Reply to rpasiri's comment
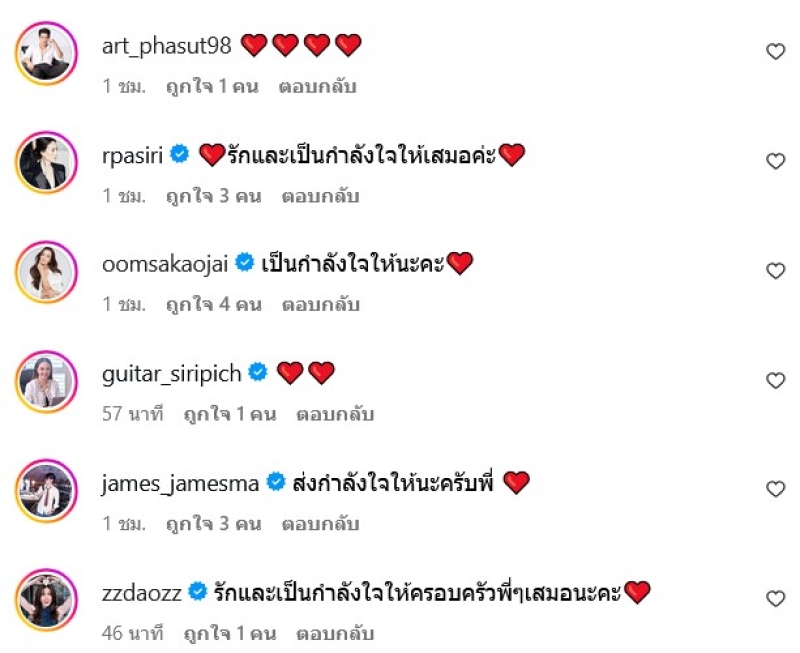This screenshot has height=653, width=800. (320, 196)
